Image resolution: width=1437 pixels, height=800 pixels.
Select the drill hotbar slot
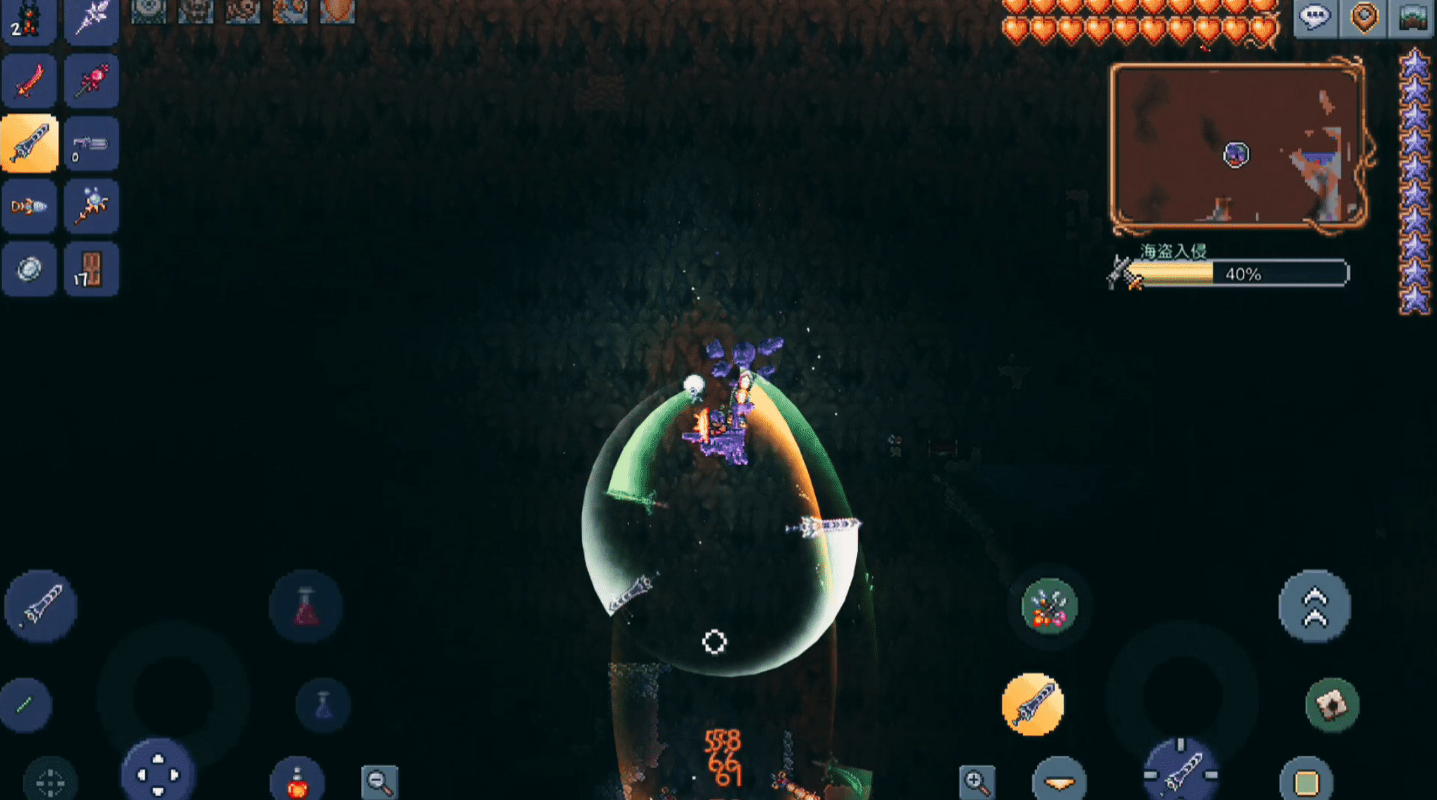[29, 207]
